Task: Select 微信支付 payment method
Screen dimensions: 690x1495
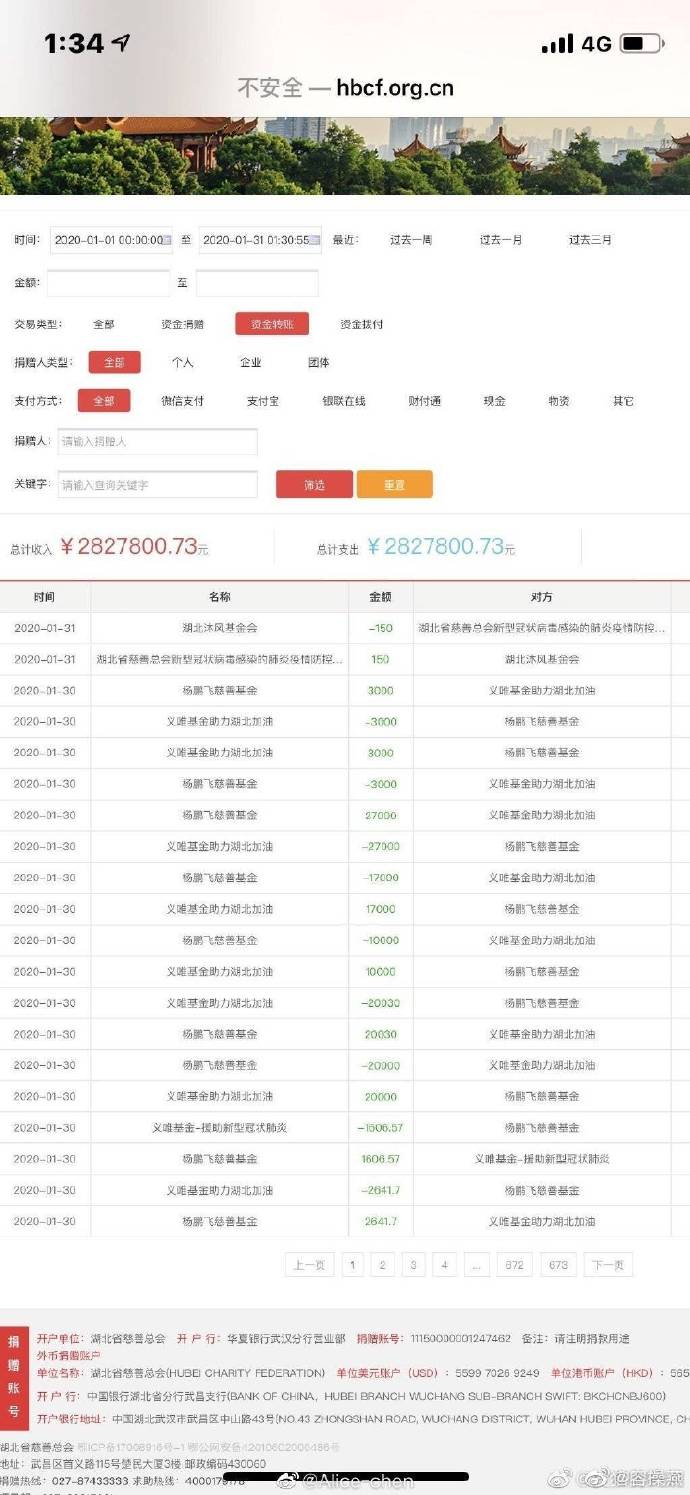Action: tap(182, 401)
